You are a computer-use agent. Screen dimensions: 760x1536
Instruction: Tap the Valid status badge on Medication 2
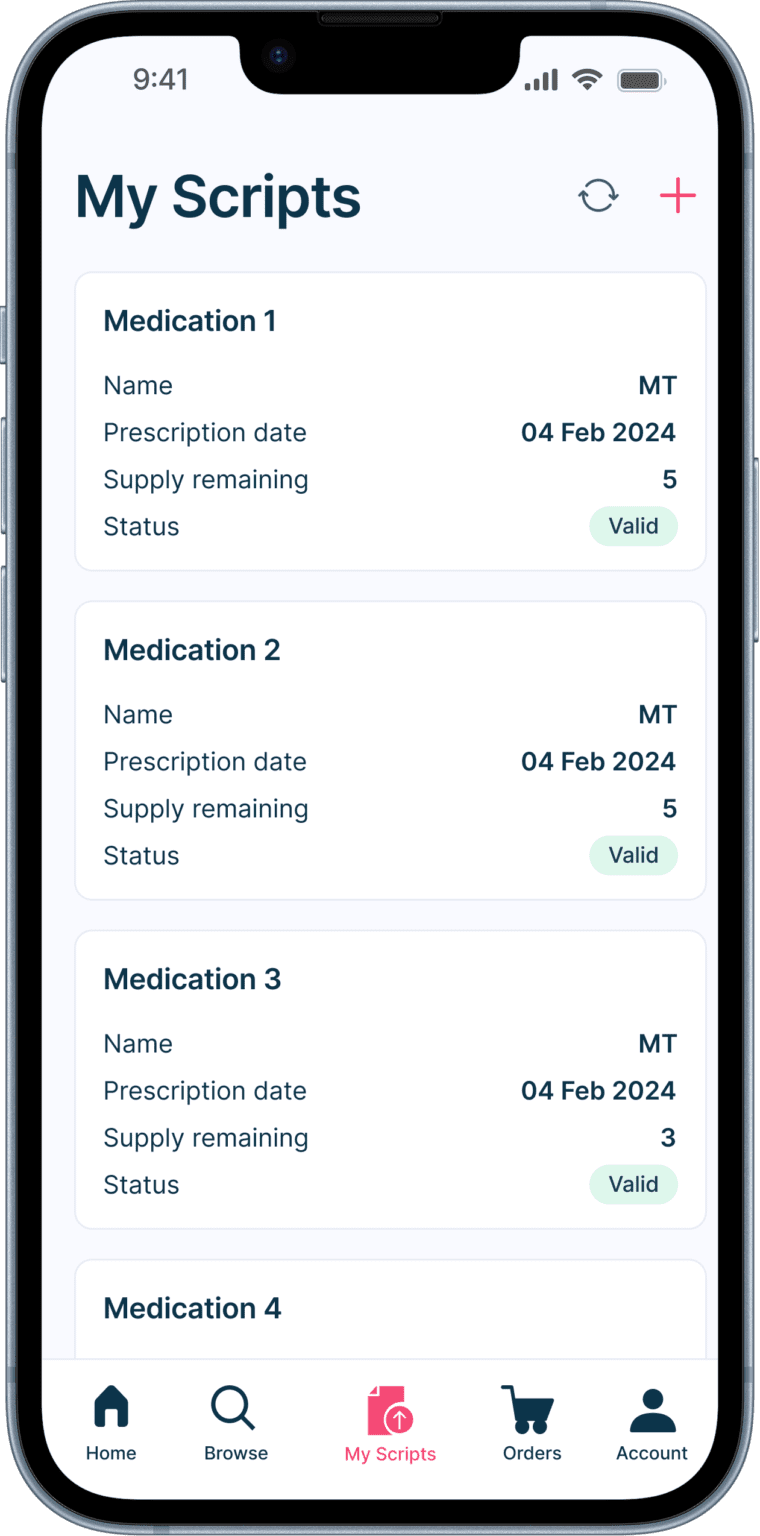(x=633, y=855)
